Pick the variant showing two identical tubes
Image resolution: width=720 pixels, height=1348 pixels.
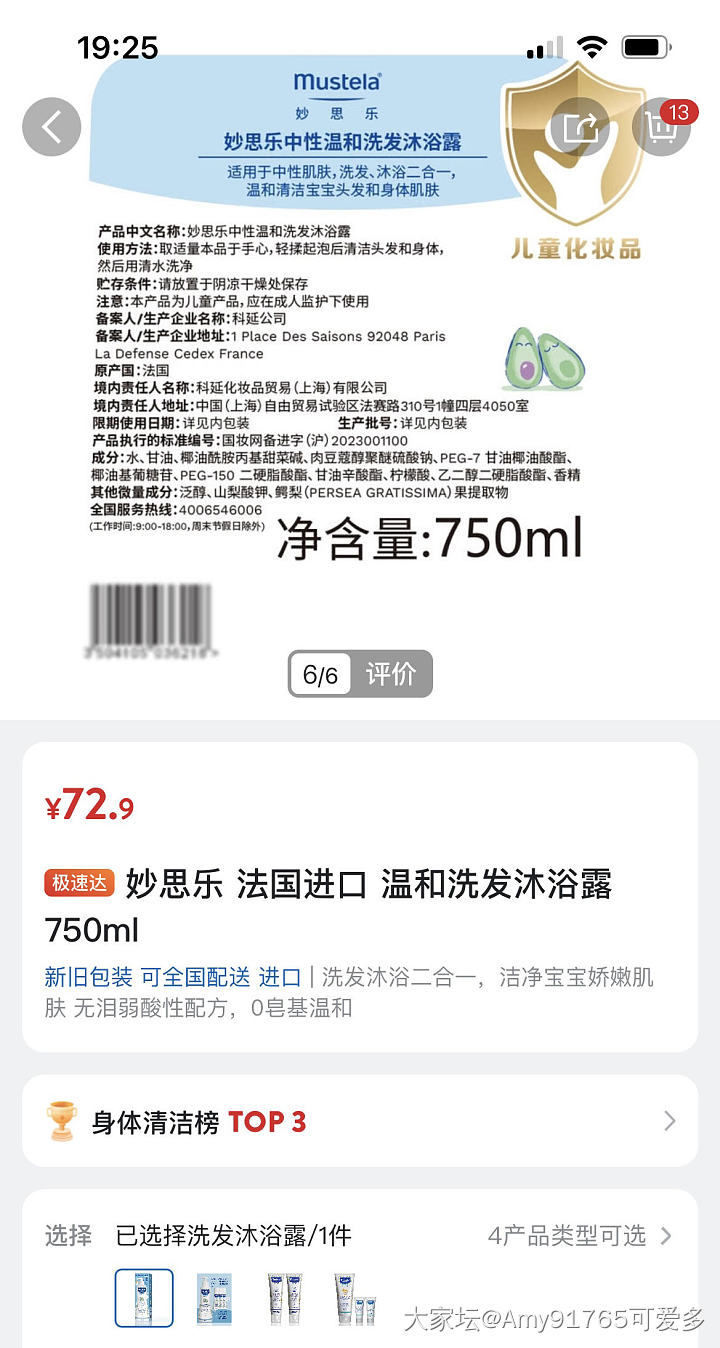pyautogui.click(x=284, y=1298)
